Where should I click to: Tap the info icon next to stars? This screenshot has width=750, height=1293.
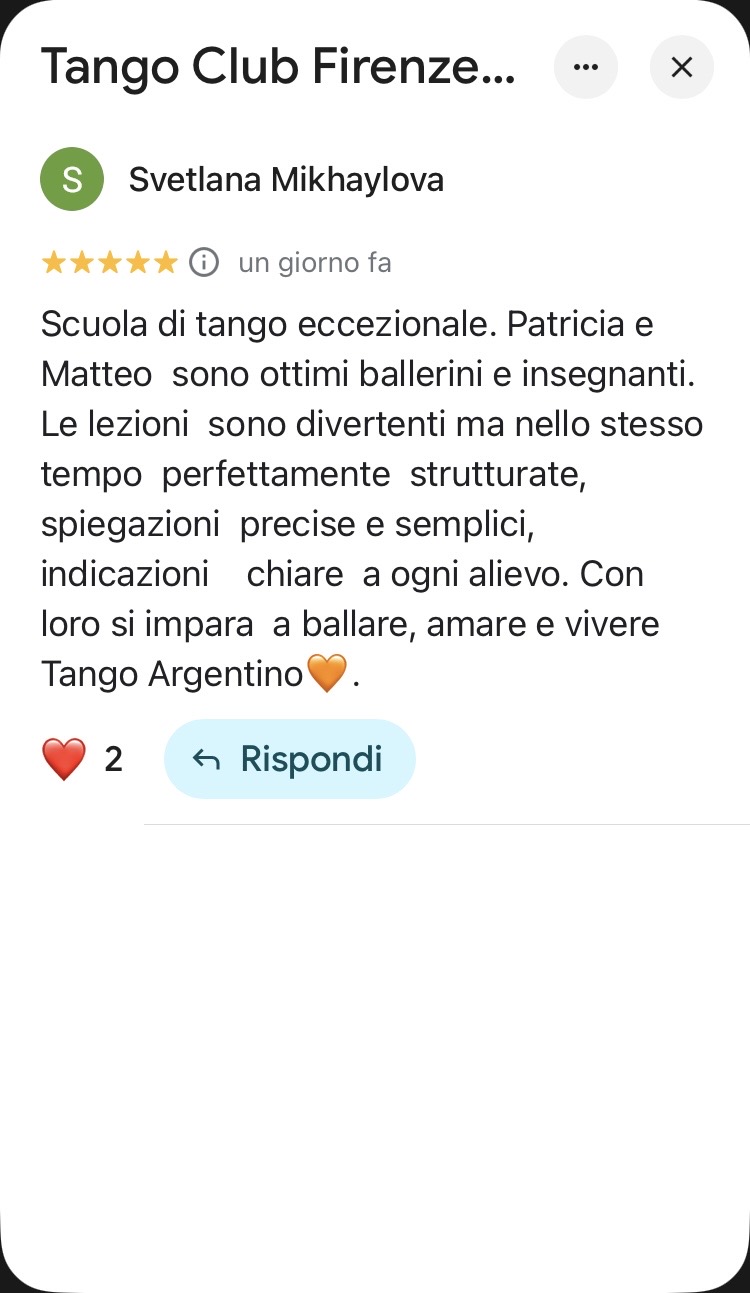pyautogui.click(x=204, y=262)
